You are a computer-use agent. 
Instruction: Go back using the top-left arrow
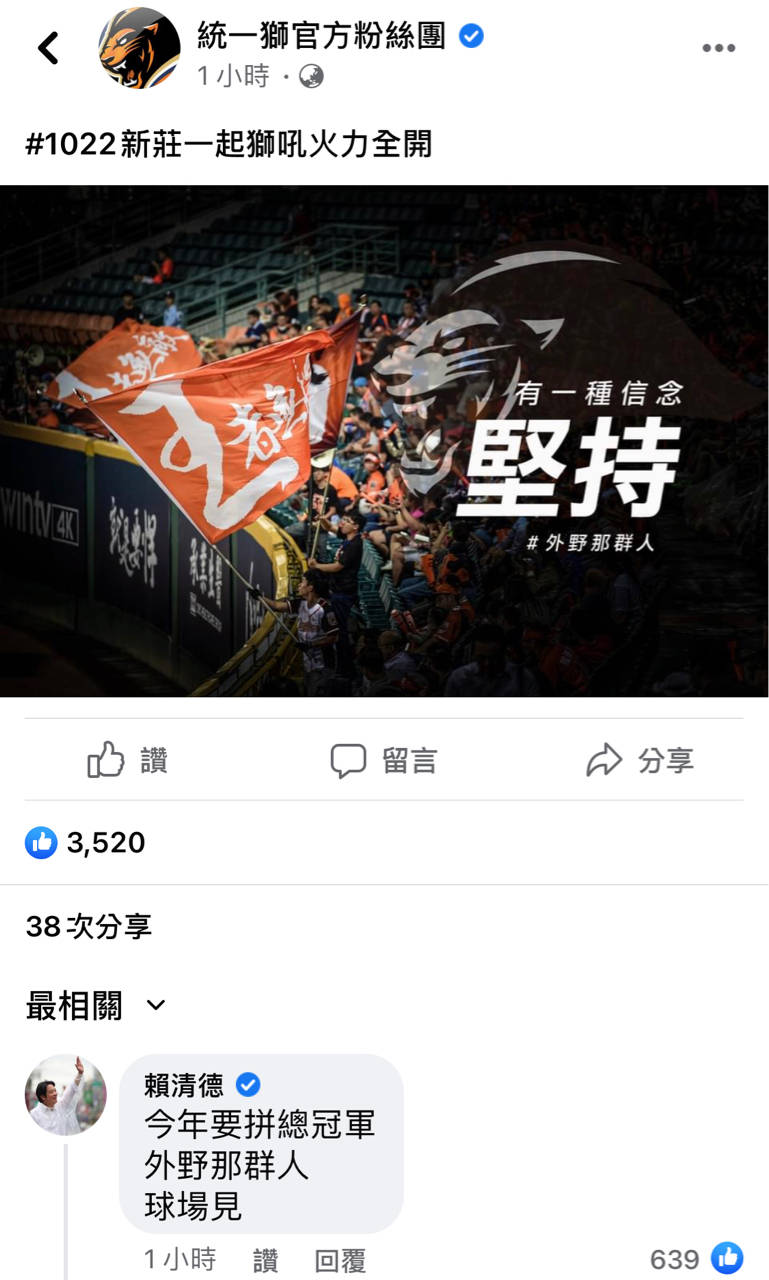click(x=48, y=47)
